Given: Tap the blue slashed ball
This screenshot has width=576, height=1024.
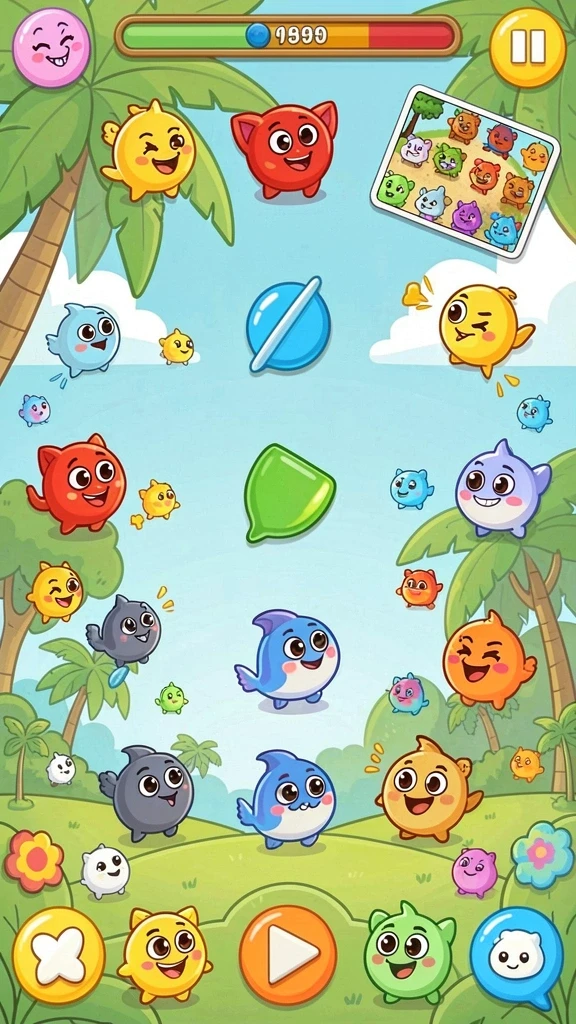Looking at the screenshot, I should click(x=288, y=325).
